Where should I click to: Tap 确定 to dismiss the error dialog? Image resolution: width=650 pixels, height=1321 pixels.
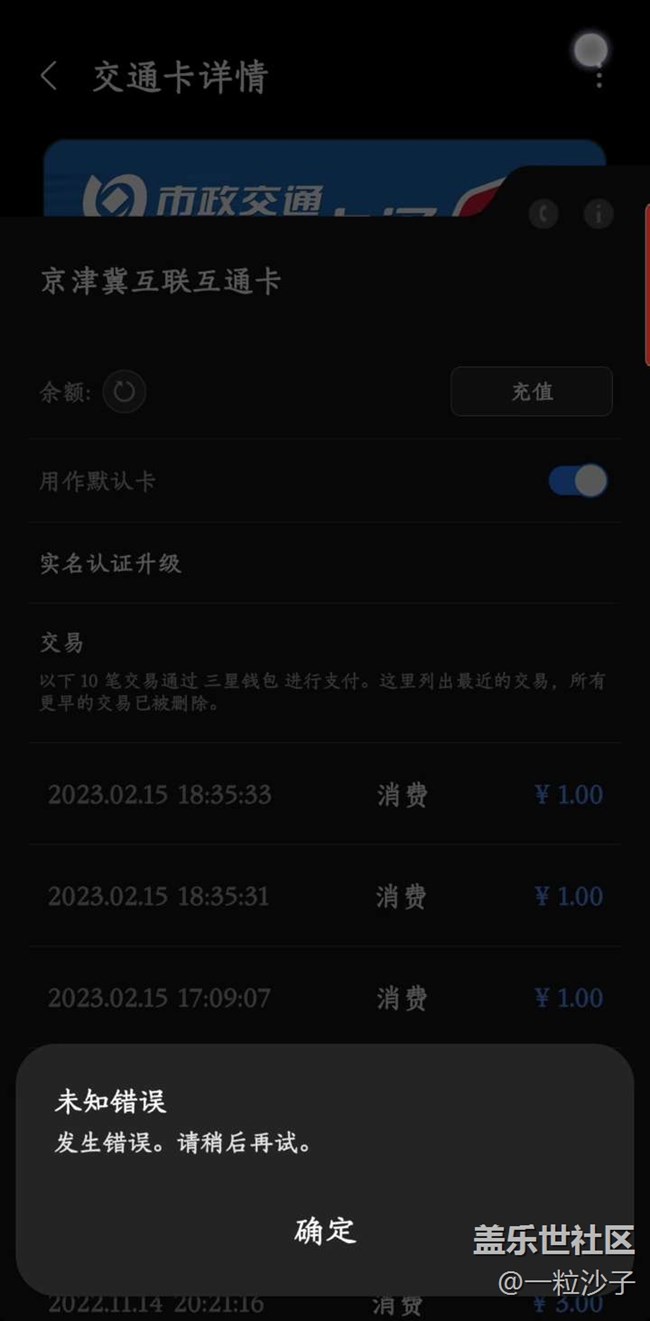pyautogui.click(x=325, y=1230)
